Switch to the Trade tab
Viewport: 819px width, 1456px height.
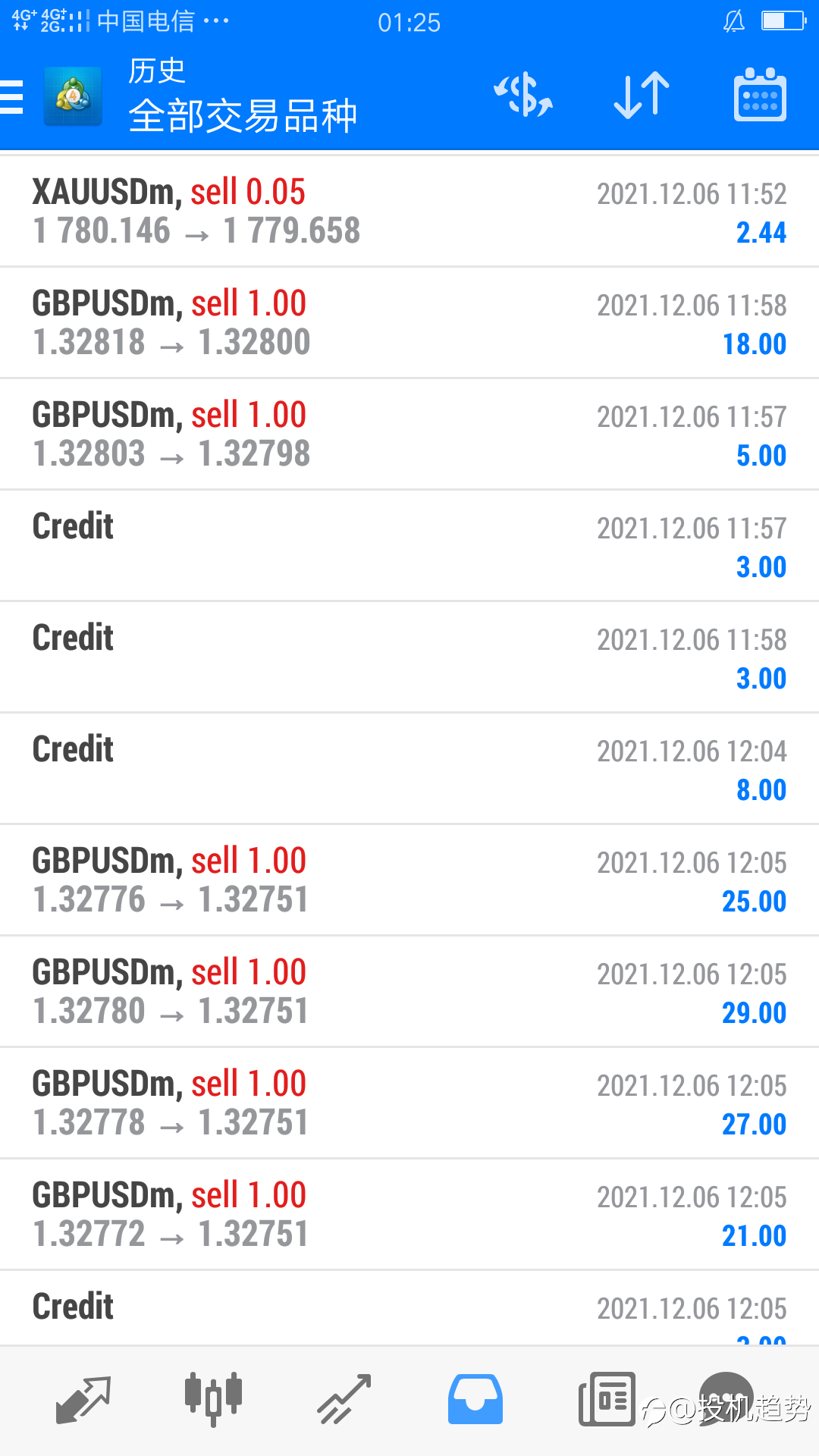pos(344,1400)
